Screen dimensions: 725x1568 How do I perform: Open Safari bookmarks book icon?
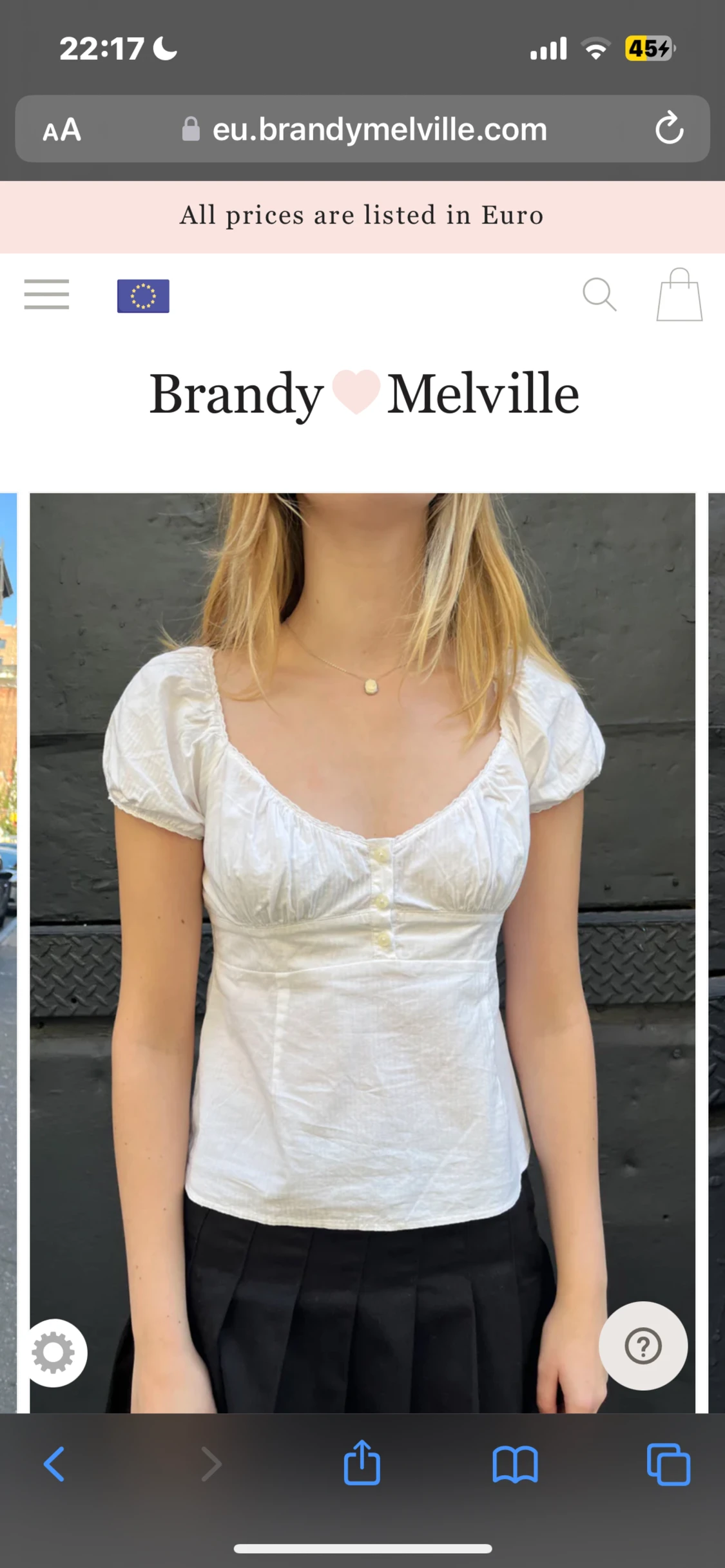pyautogui.click(x=515, y=1464)
